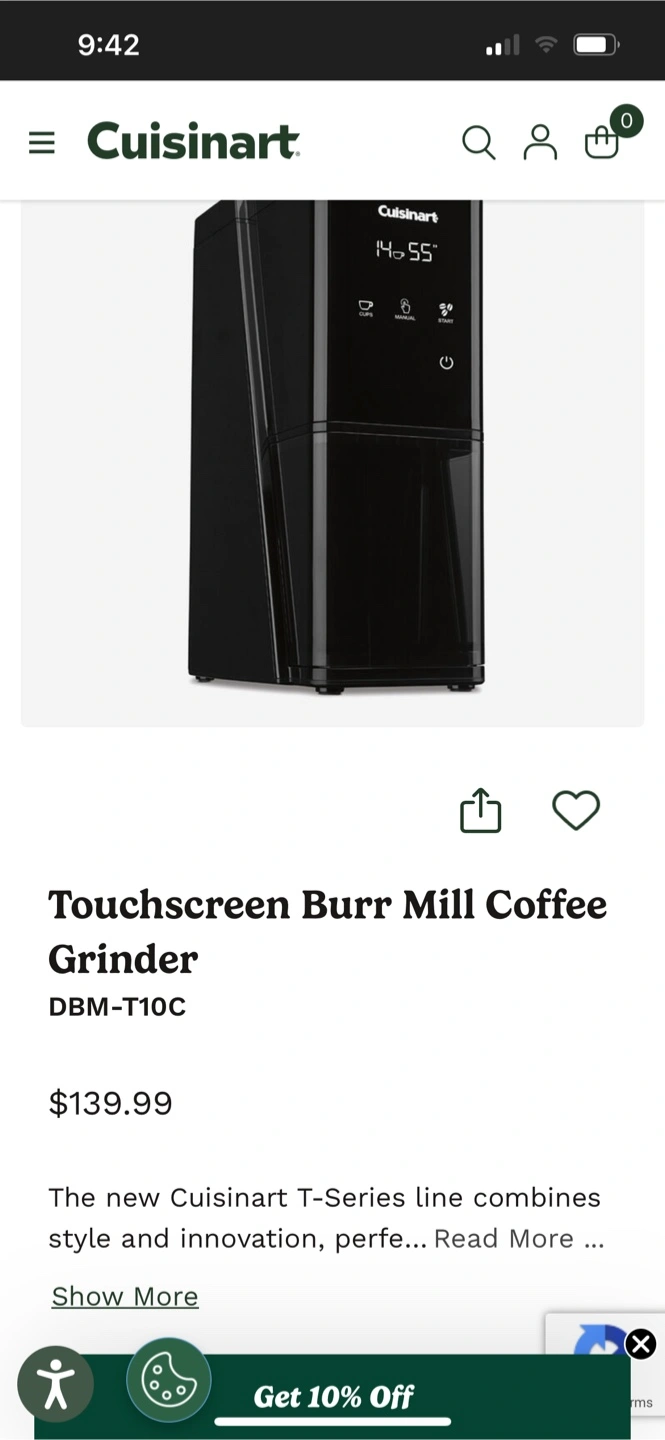
Task: Open the hamburger menu
Action: click(x=41, y=142)
